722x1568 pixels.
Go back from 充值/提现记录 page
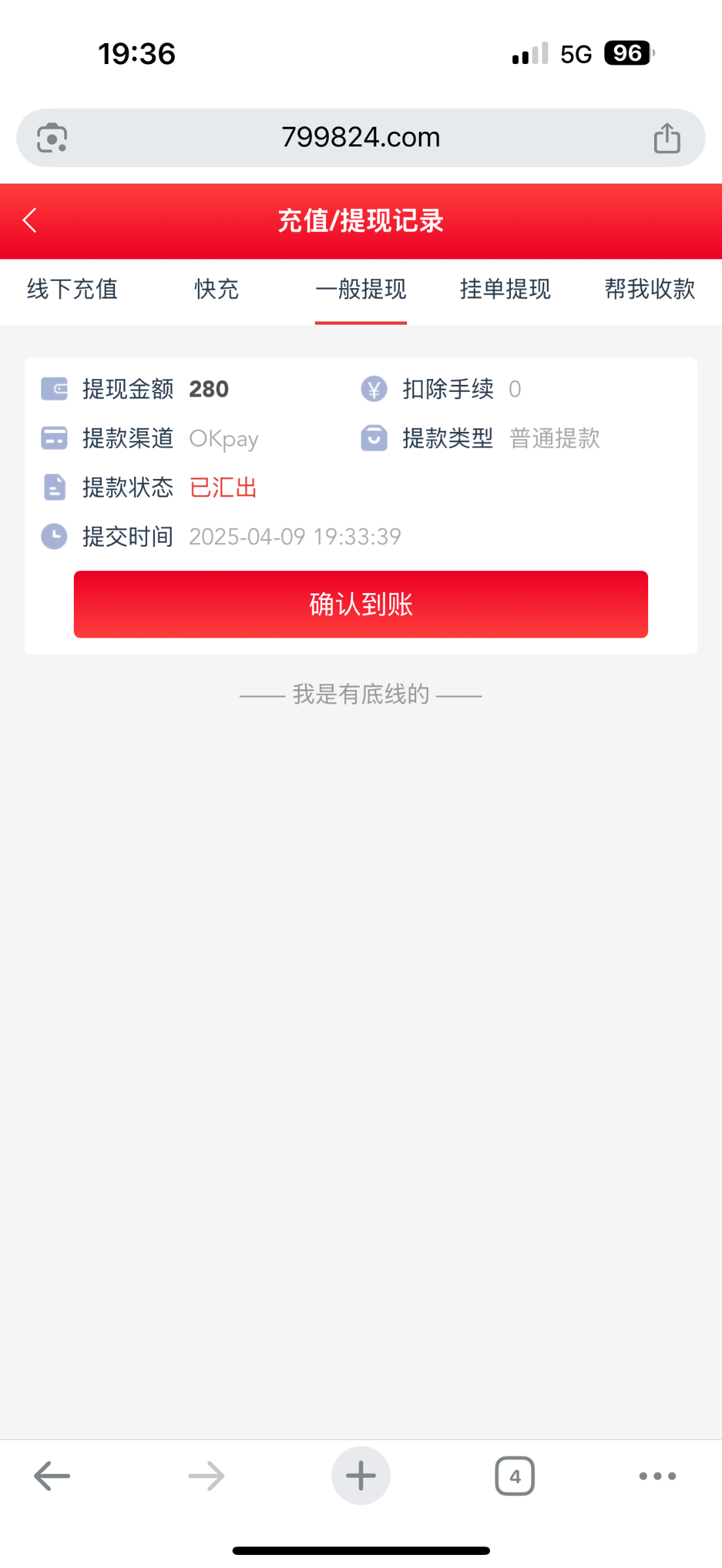coord(30,220)
